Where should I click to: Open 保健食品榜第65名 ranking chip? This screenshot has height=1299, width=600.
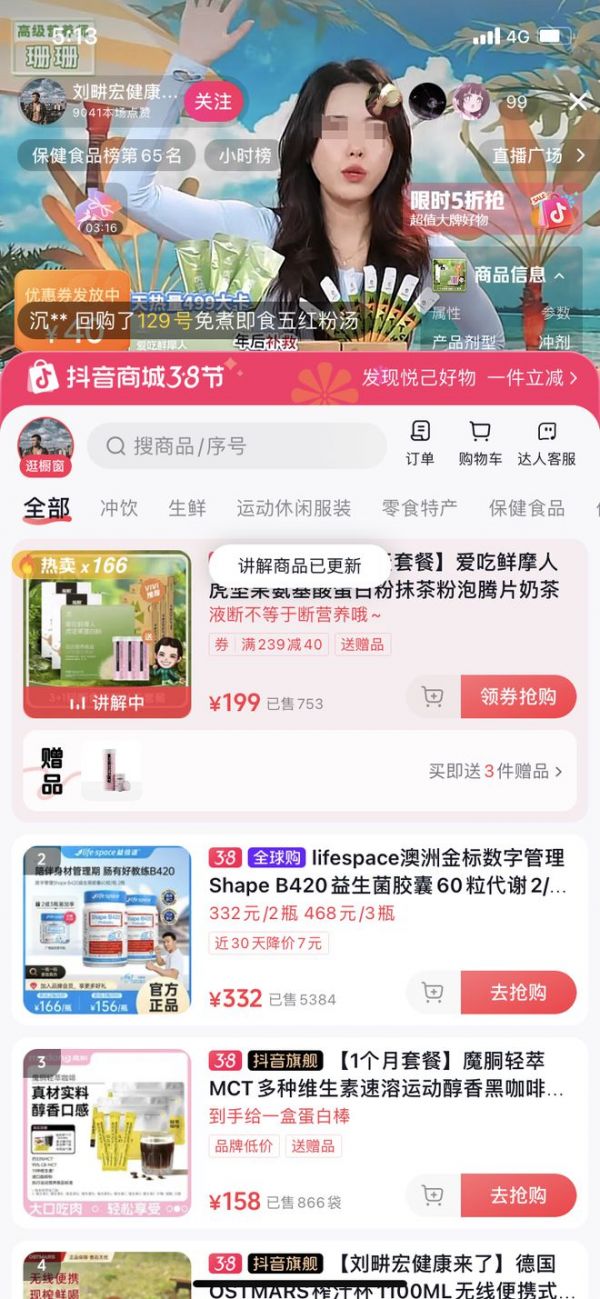click(107, 155)
